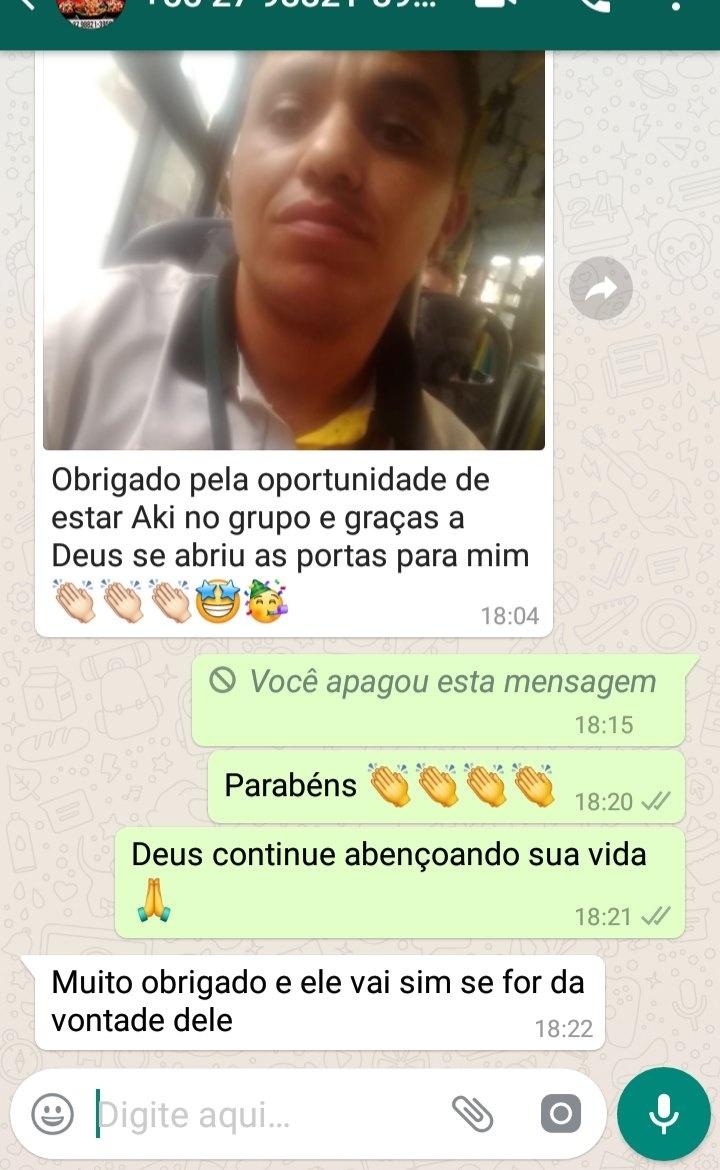Open the received photo in full view
Viewport: 720px width, 1170px height.
(x=294, y=250)
